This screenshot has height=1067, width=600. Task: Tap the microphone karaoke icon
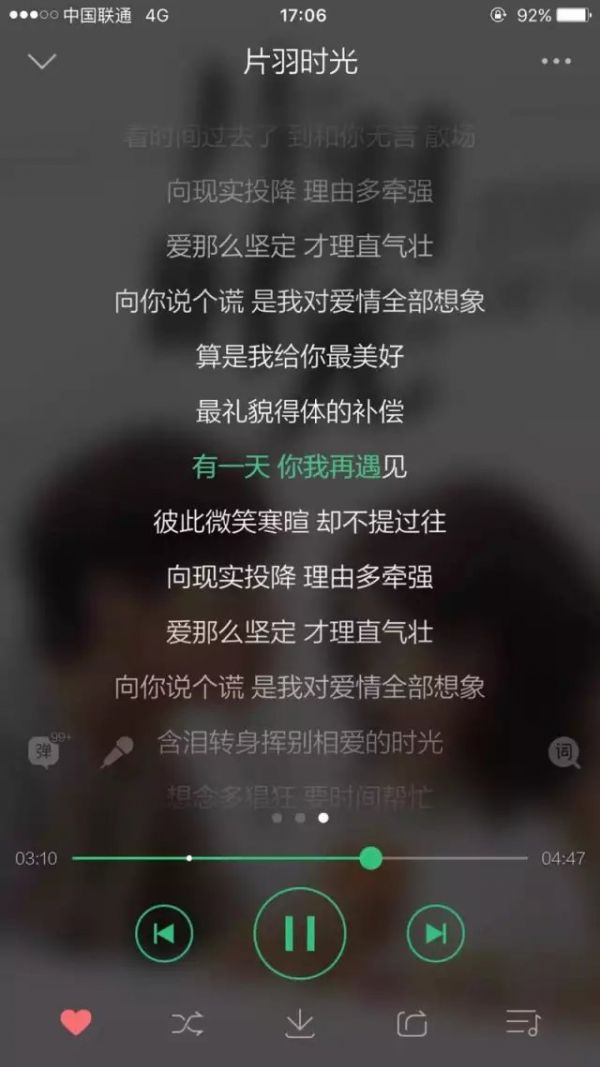click(117, 751)
